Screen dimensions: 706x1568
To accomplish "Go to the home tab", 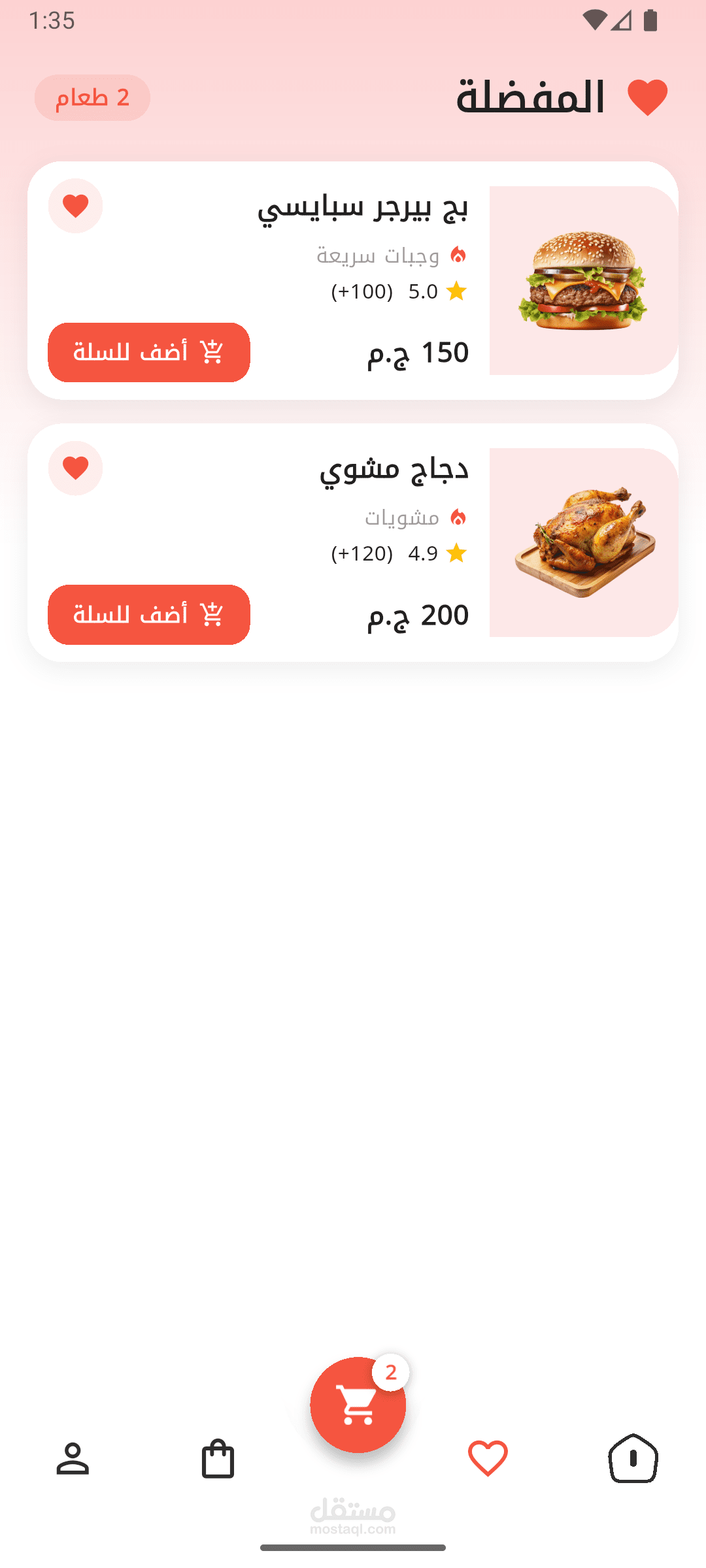I will pos(633,1458).
